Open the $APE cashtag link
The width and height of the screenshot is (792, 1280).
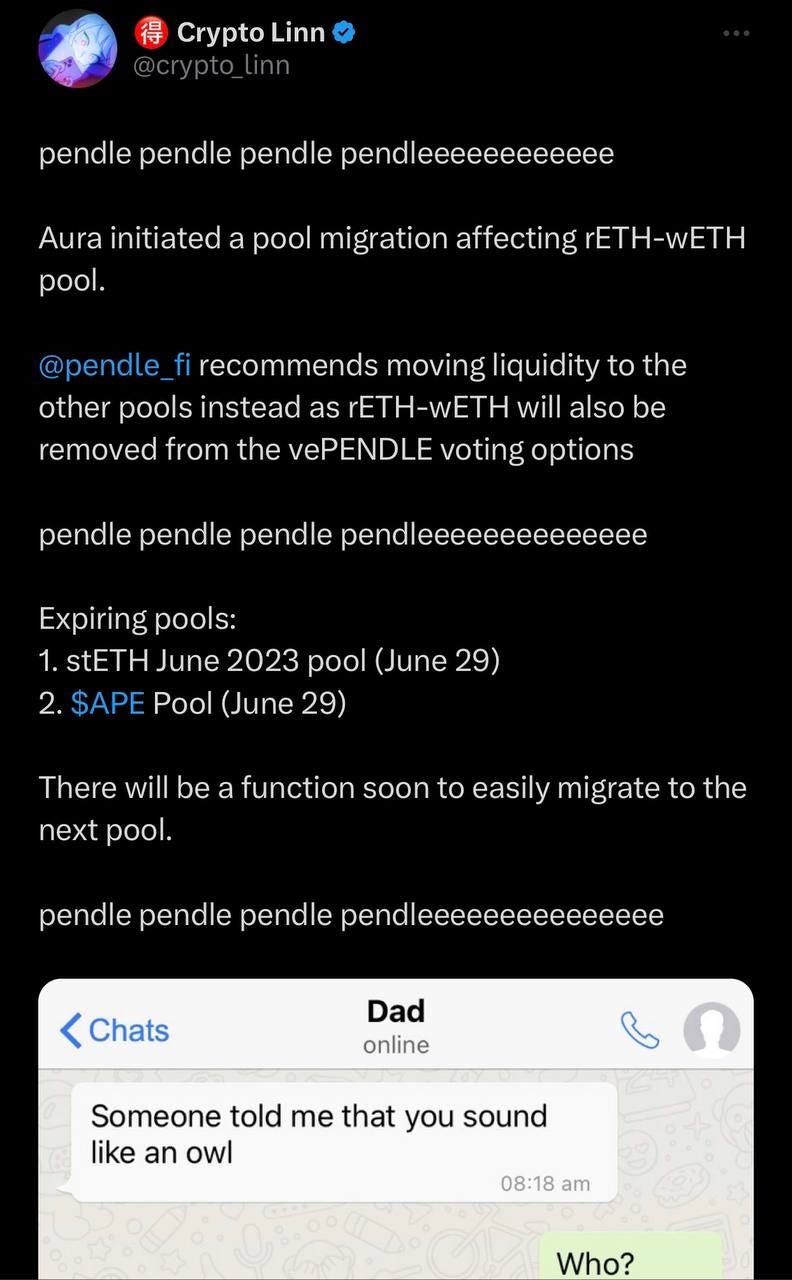(108, 703)
